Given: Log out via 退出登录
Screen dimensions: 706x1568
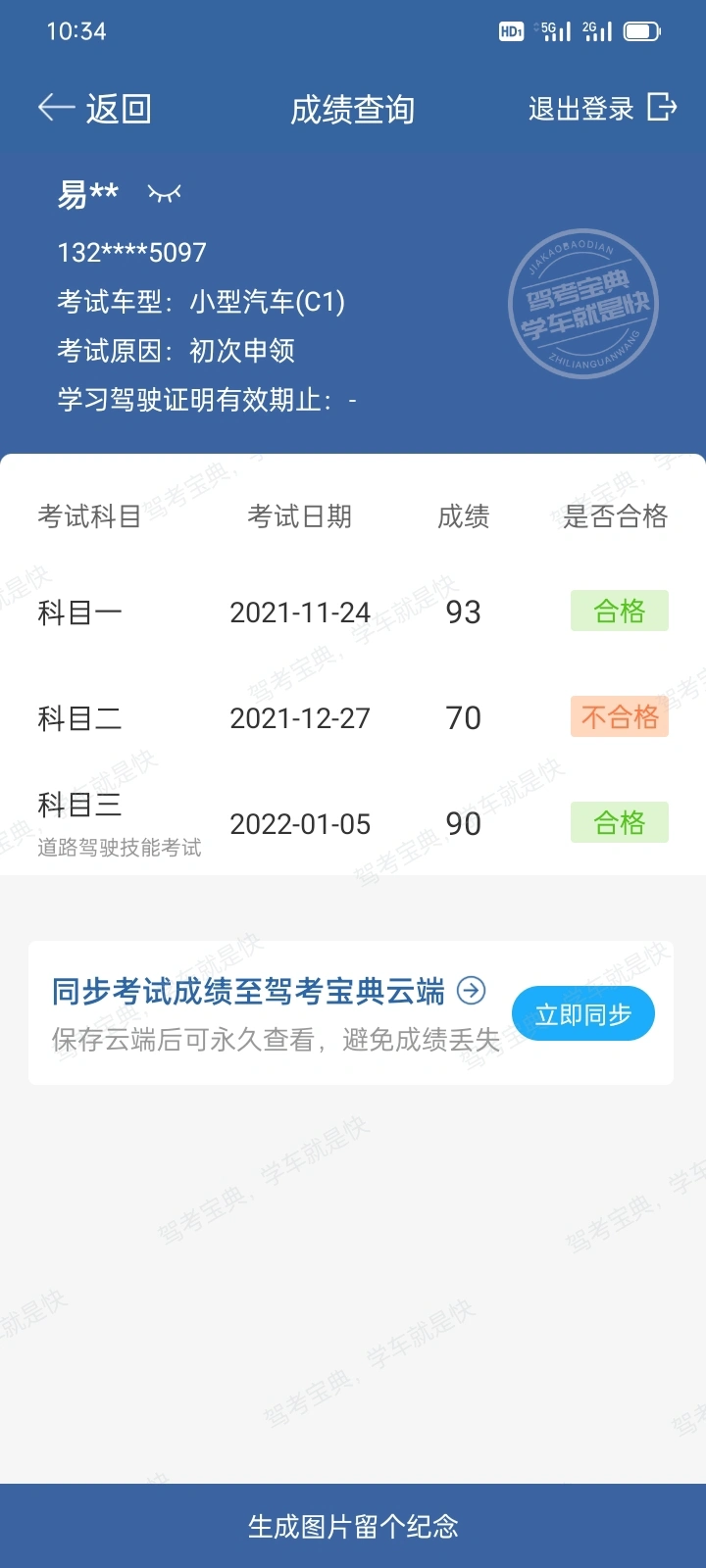Looking at the screenshot, I should pyautogui.click(x=602, y=108).
